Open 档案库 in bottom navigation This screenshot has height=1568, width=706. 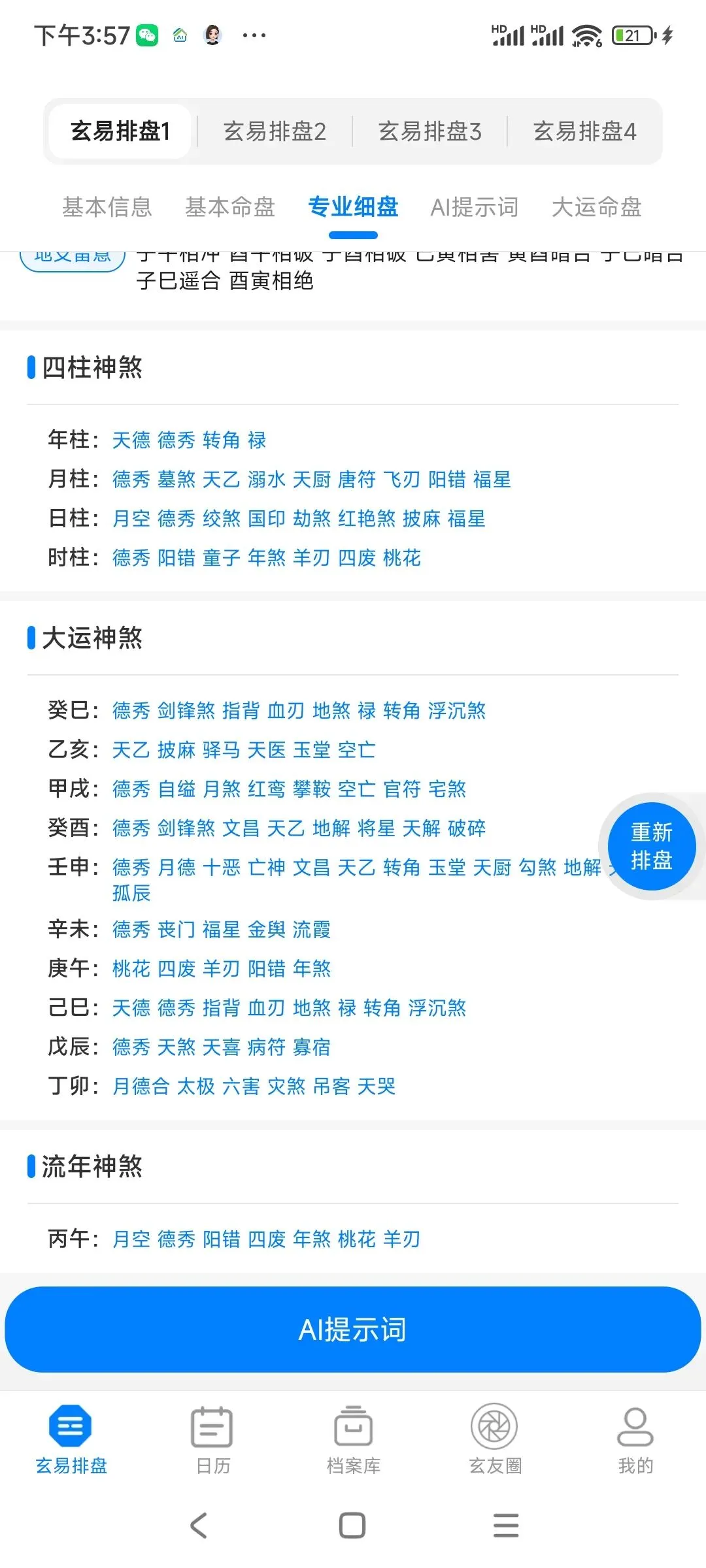[x=354, y=1439]
